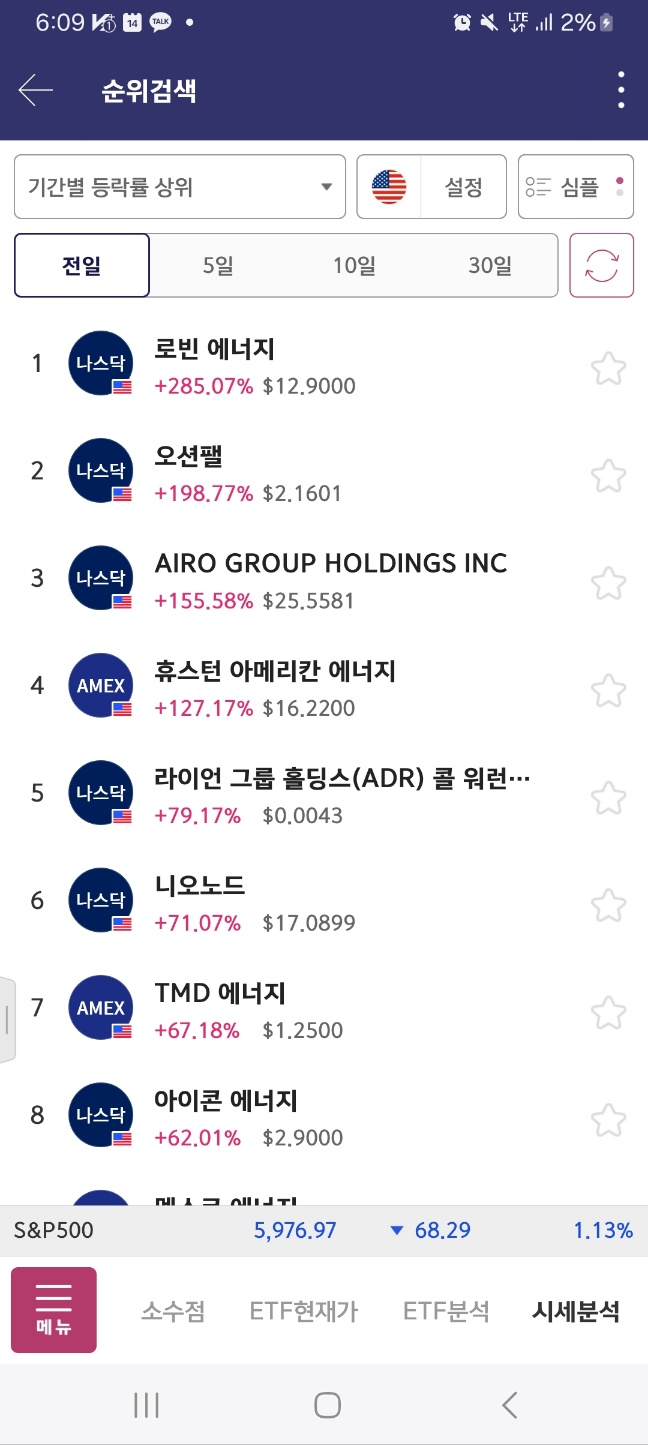Toggle the 심플 view mode
Image resolution: width=648 pixels, height=1445 pixels.
pos(576,187)
